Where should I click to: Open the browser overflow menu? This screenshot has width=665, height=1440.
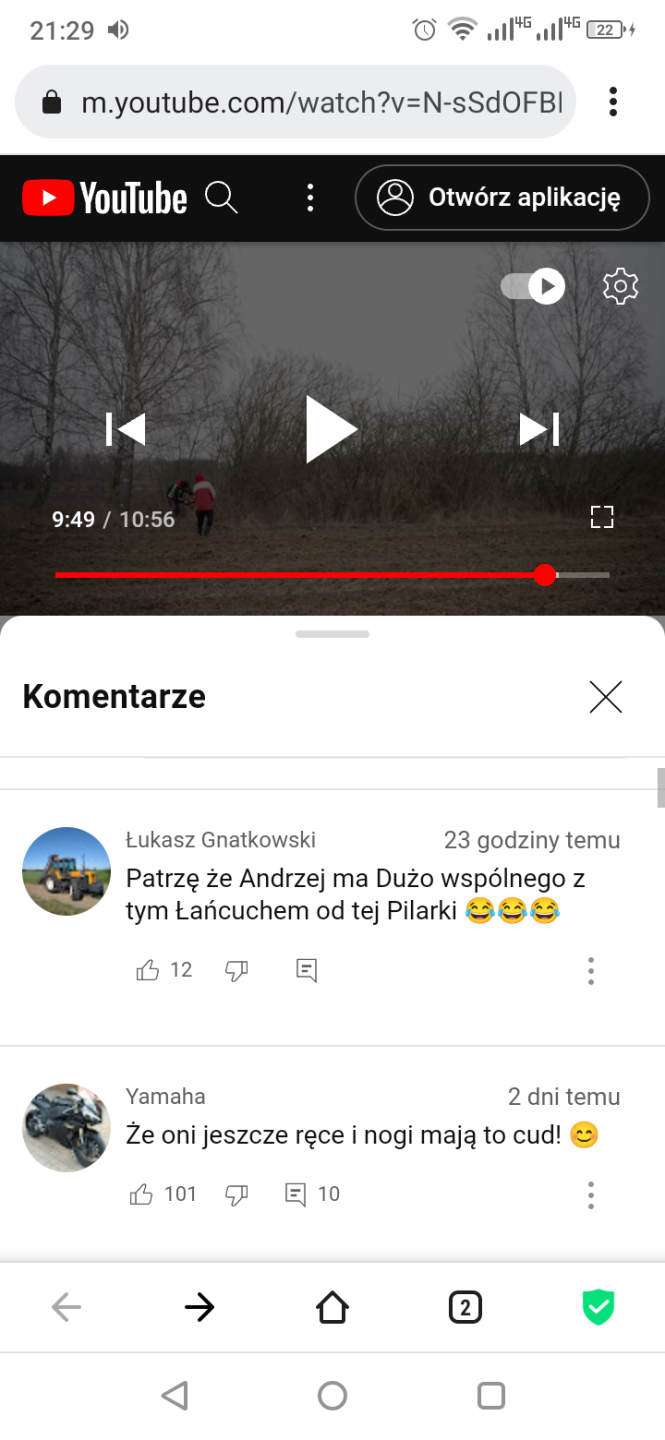pyautogui.click(x=613, y=102)
